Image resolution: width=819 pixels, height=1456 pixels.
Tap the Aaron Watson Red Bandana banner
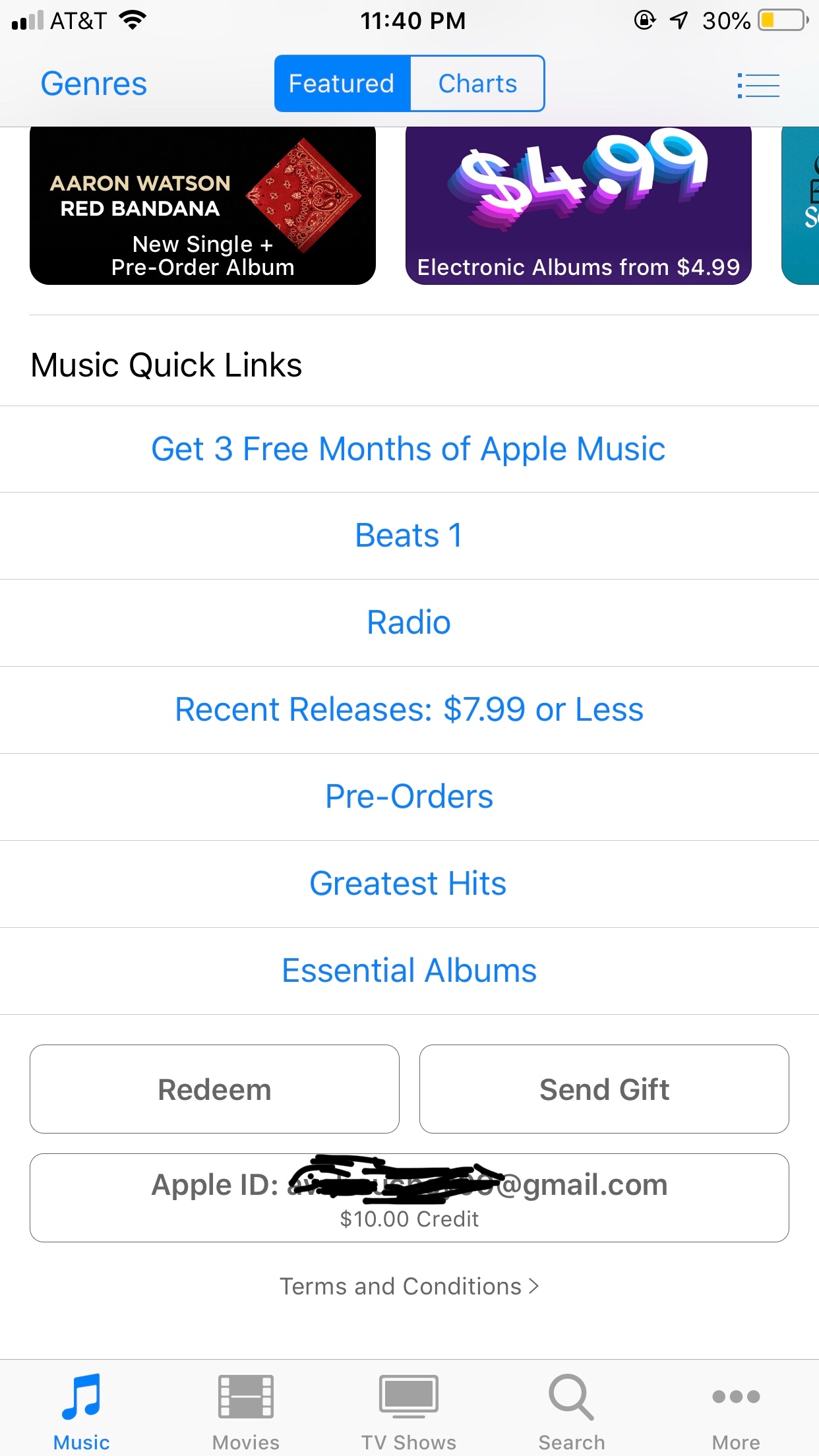pyautogui.click(x=201, y=206)
